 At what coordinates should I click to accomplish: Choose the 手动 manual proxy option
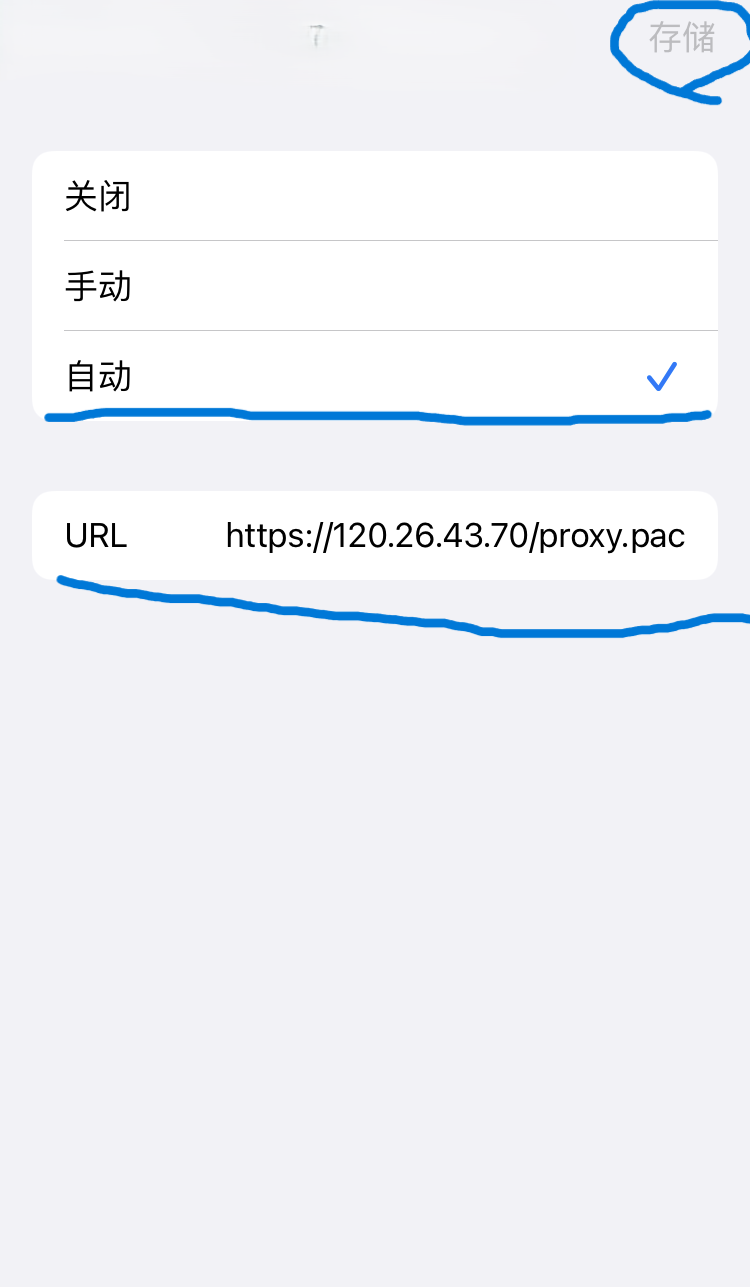click(x=375, y=286)
